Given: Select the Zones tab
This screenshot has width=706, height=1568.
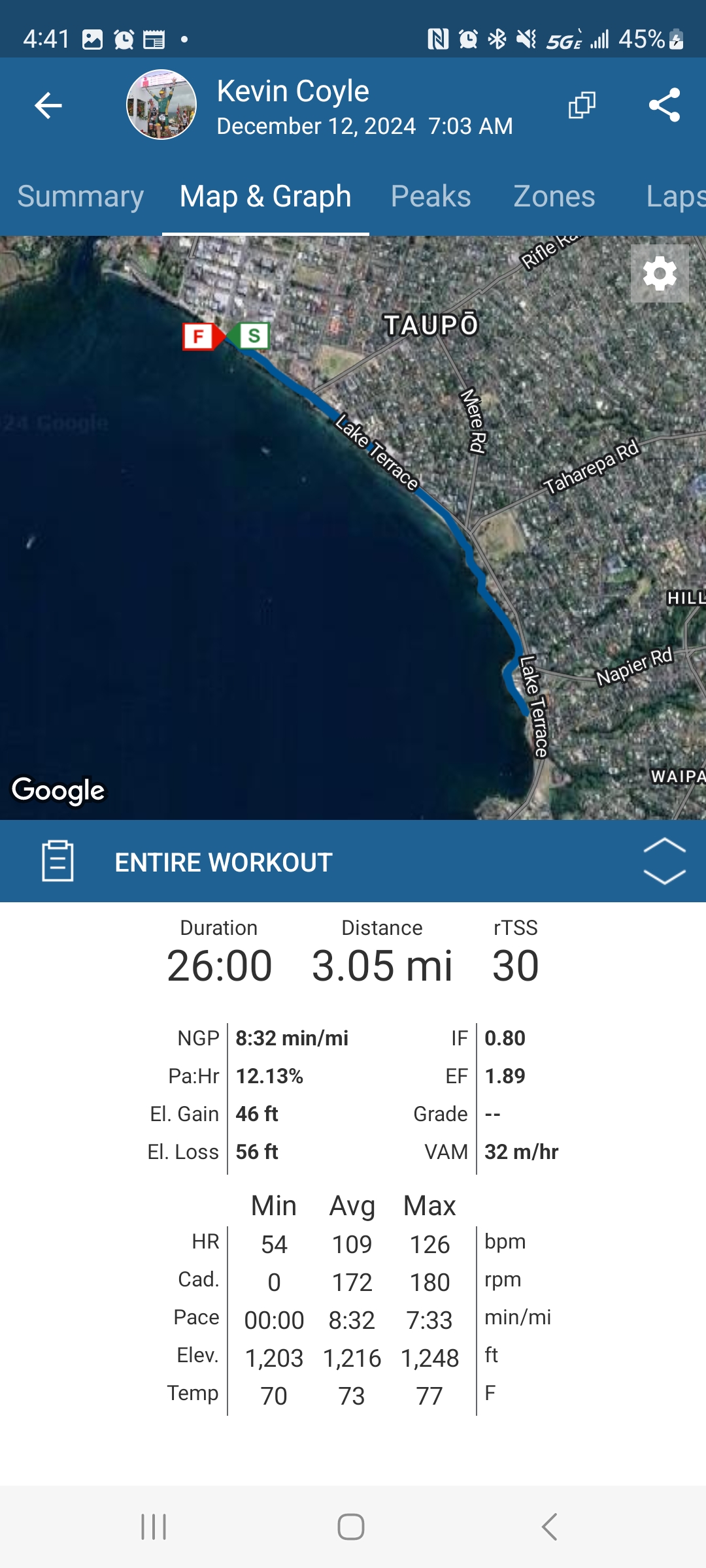Looking at the screenshot, I should point(554,197).
